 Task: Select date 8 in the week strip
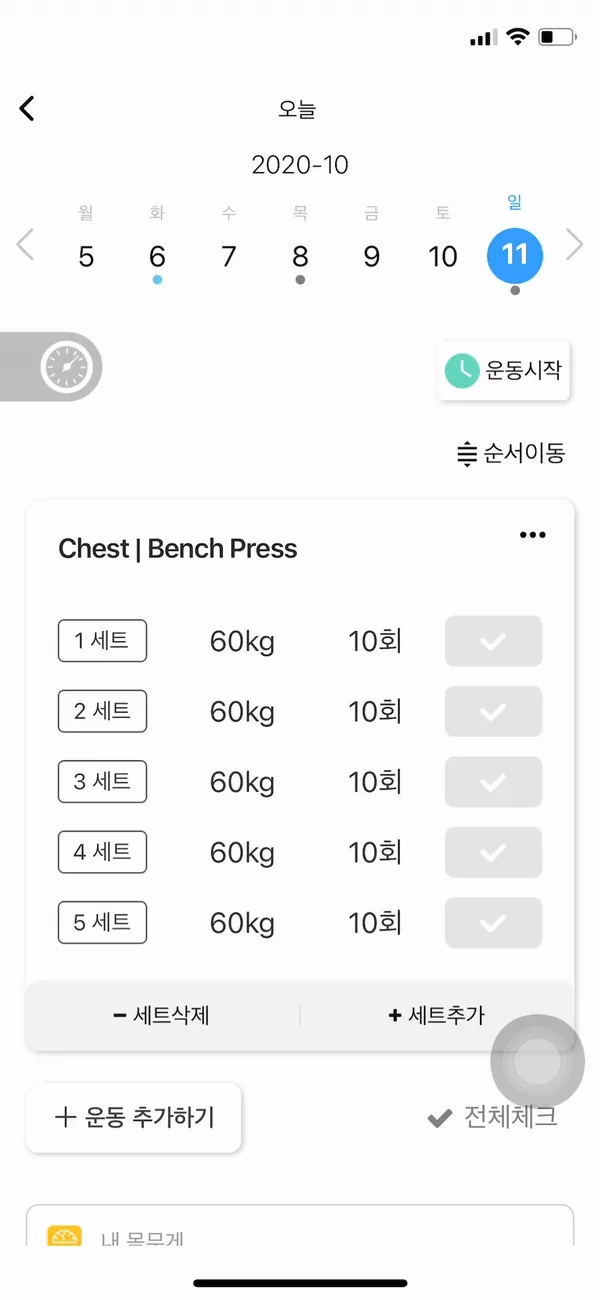[x=300, y=257]
